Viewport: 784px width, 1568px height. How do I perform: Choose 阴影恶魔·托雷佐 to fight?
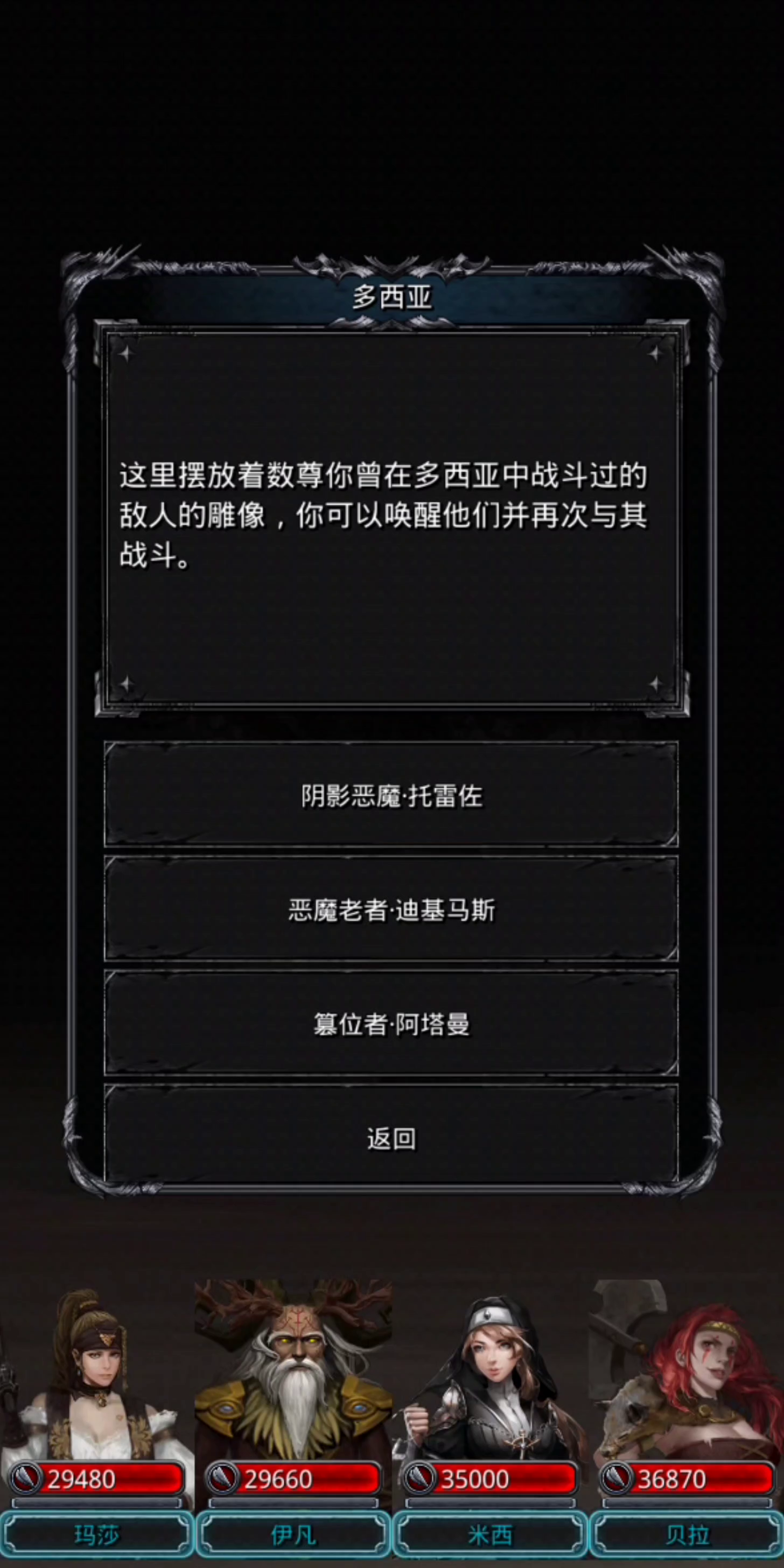pyautogui.click(x=391, y=795)
